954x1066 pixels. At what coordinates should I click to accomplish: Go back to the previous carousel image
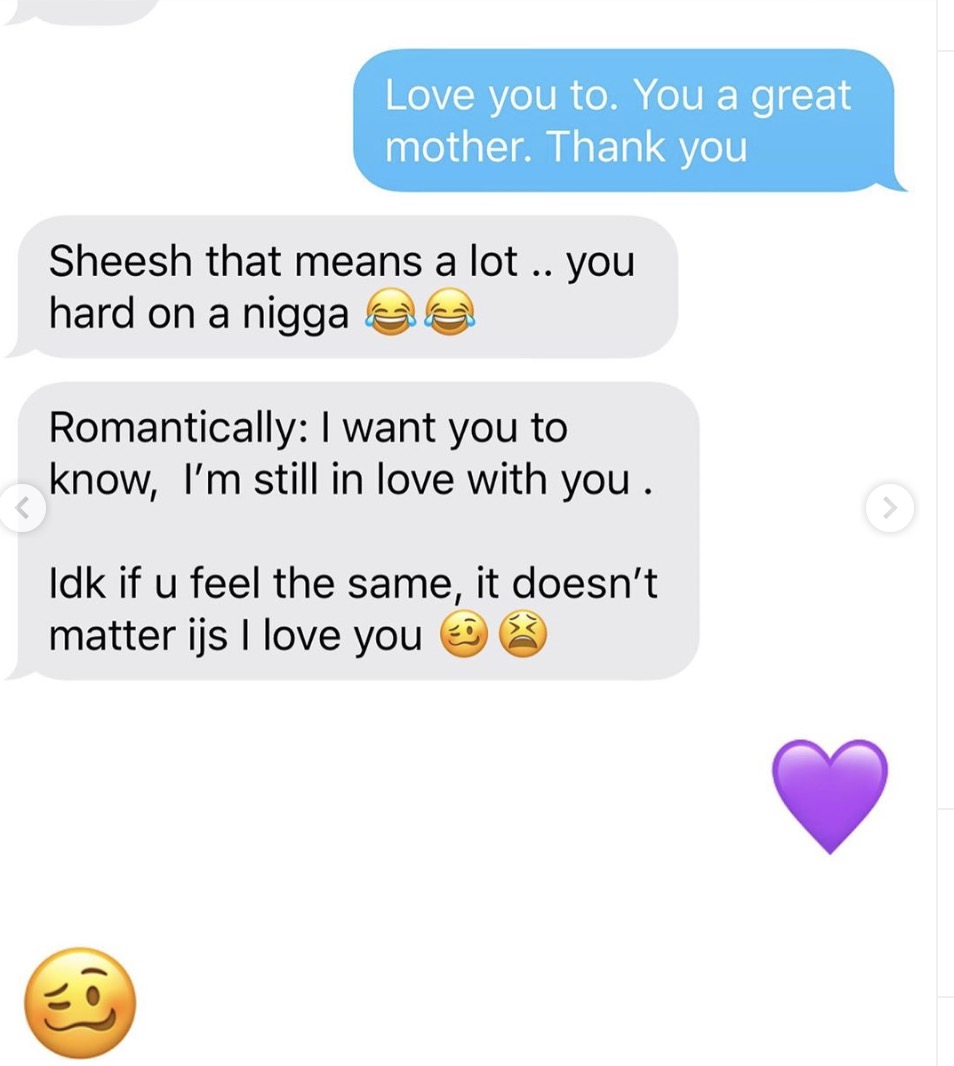click(22, 509)
